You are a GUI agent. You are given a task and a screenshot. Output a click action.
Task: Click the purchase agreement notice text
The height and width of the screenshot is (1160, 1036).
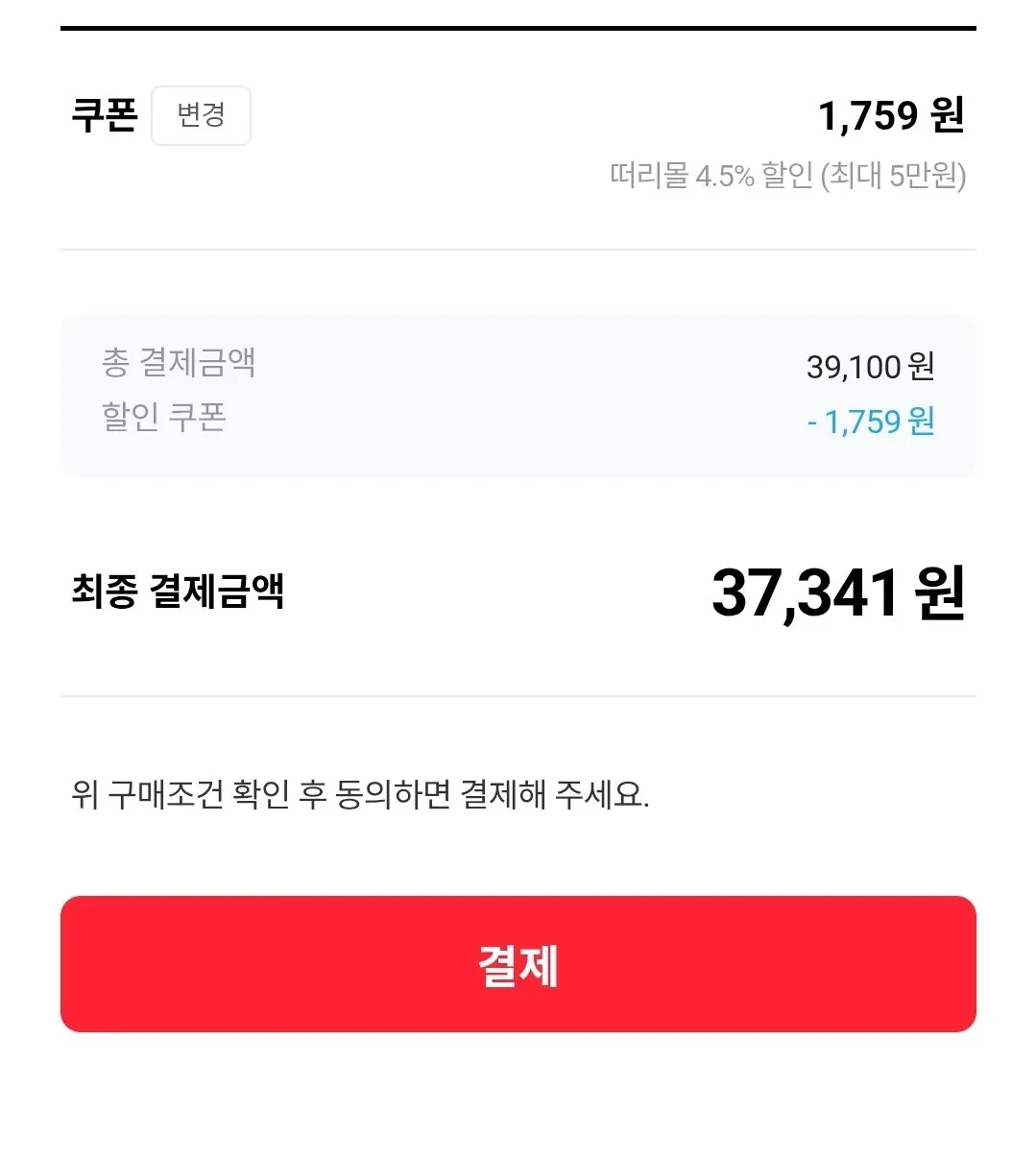click(360, 793)
